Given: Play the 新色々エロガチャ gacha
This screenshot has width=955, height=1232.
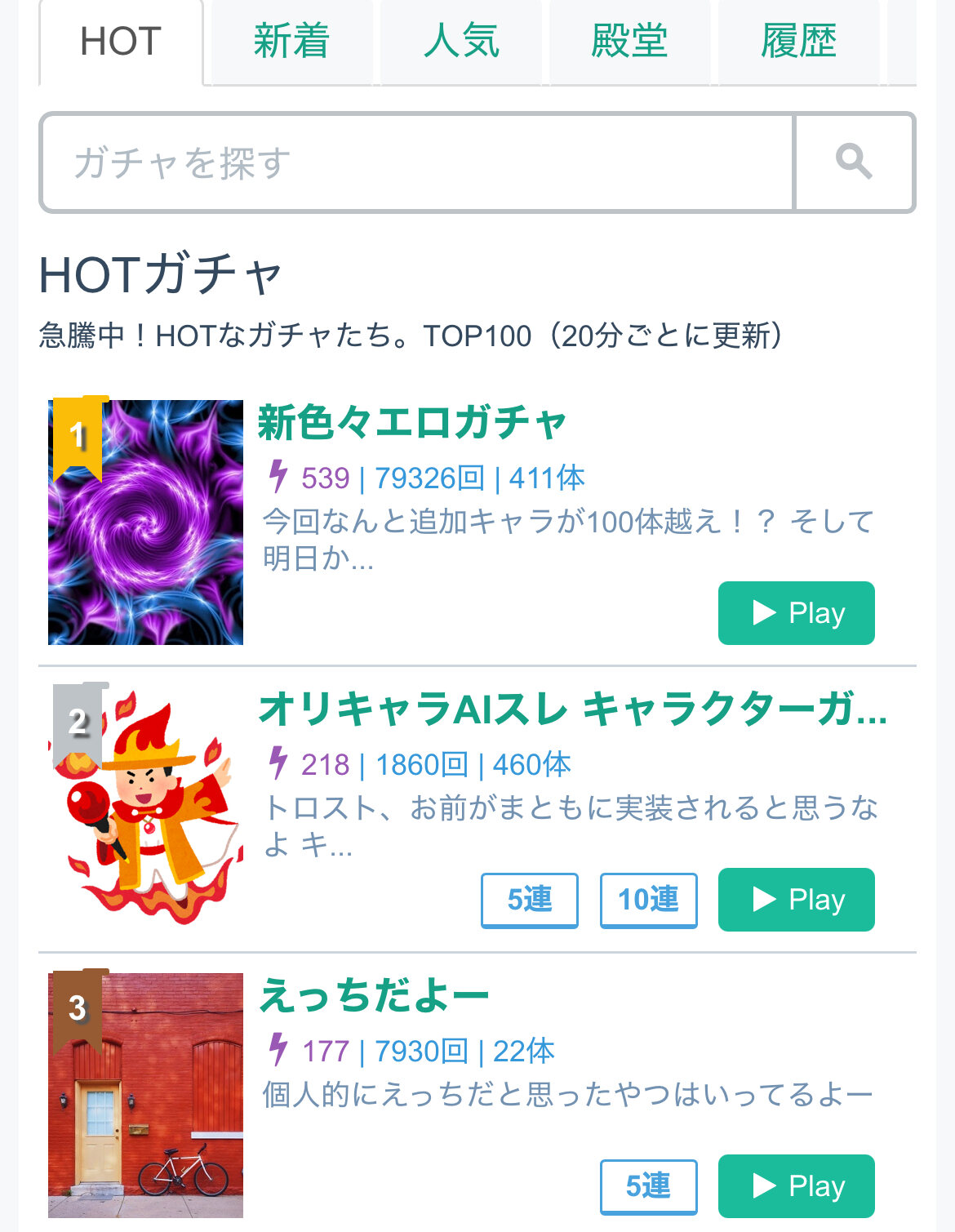Looking at the screenshot, I should [x=796, y=613].
